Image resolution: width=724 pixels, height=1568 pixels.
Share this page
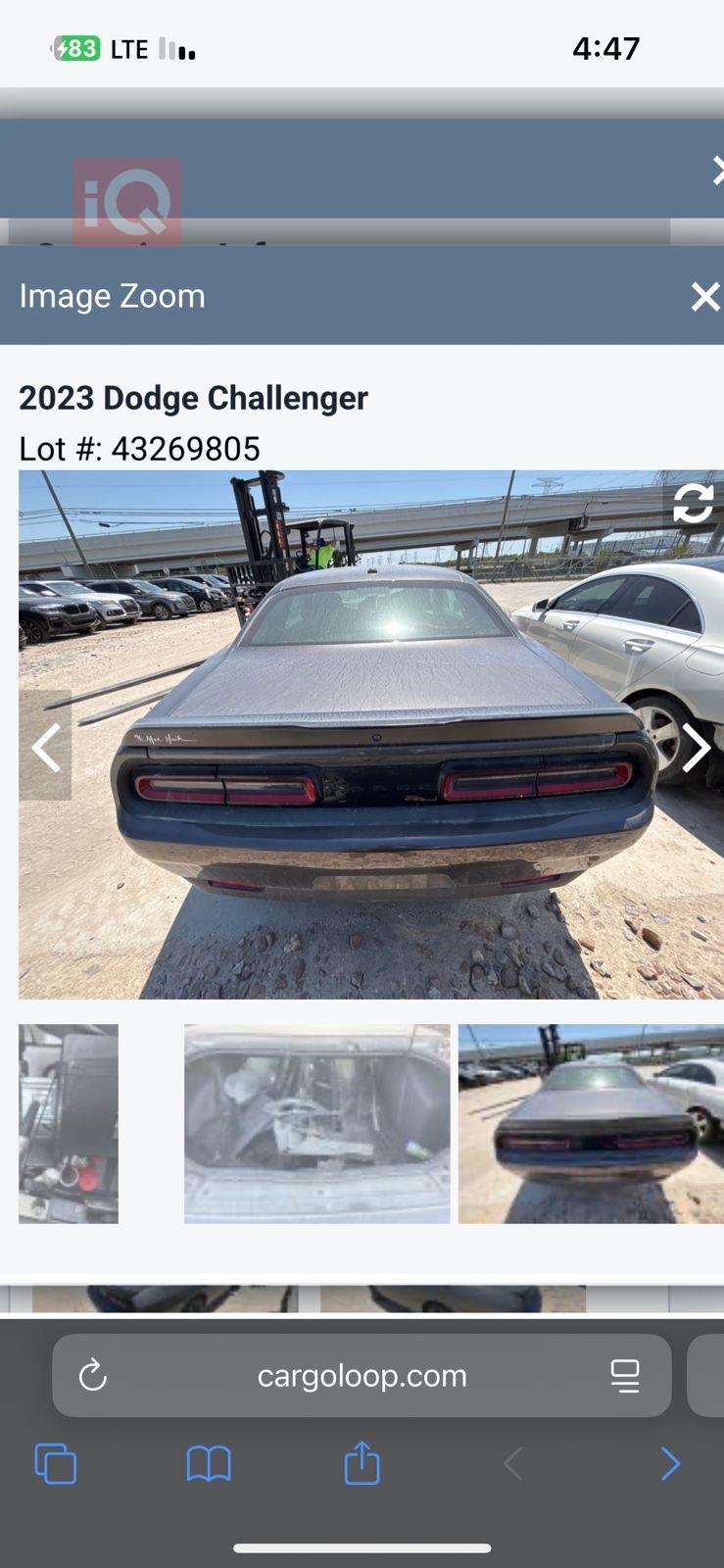click(362, 1464)
